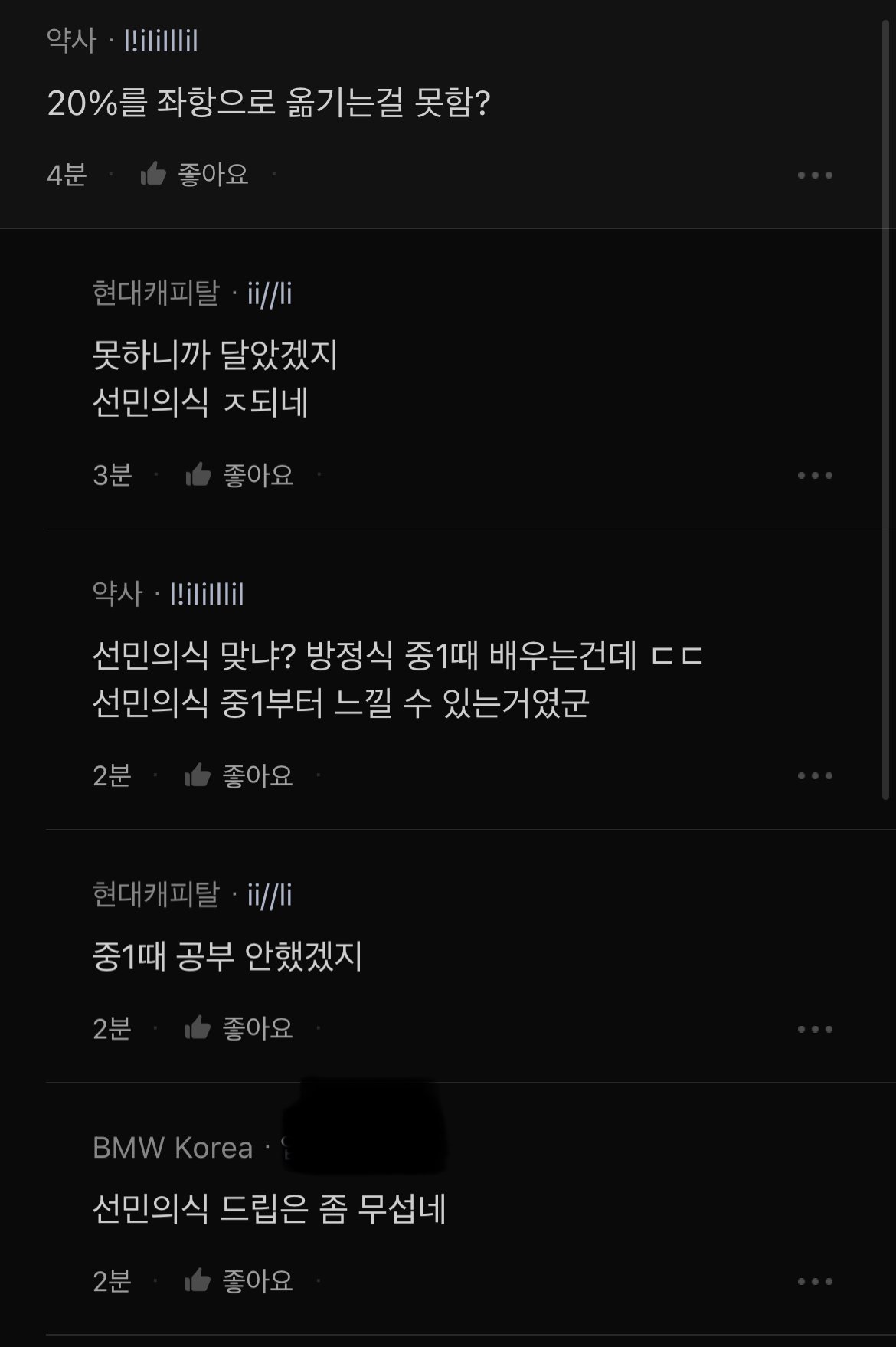Like the reply '선민의식 맞냐? 방정식 중1때'
This screenshot has height=1347, width=896.
tap(239, 775)
